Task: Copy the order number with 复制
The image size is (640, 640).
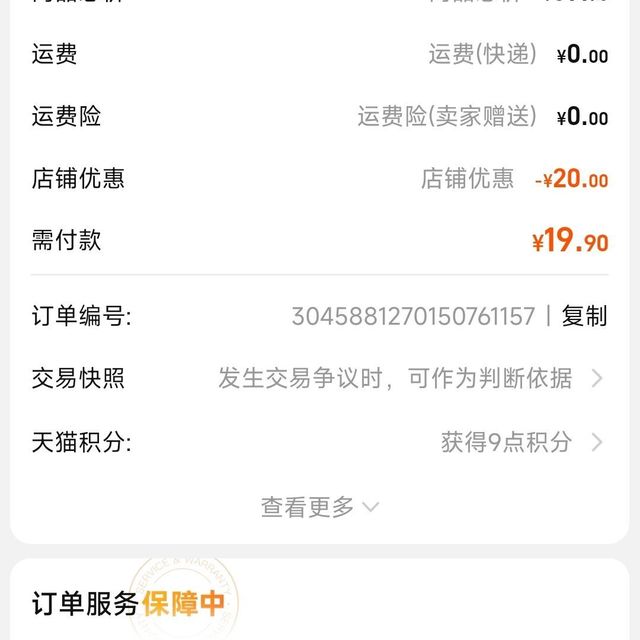Action: point(584,317)
